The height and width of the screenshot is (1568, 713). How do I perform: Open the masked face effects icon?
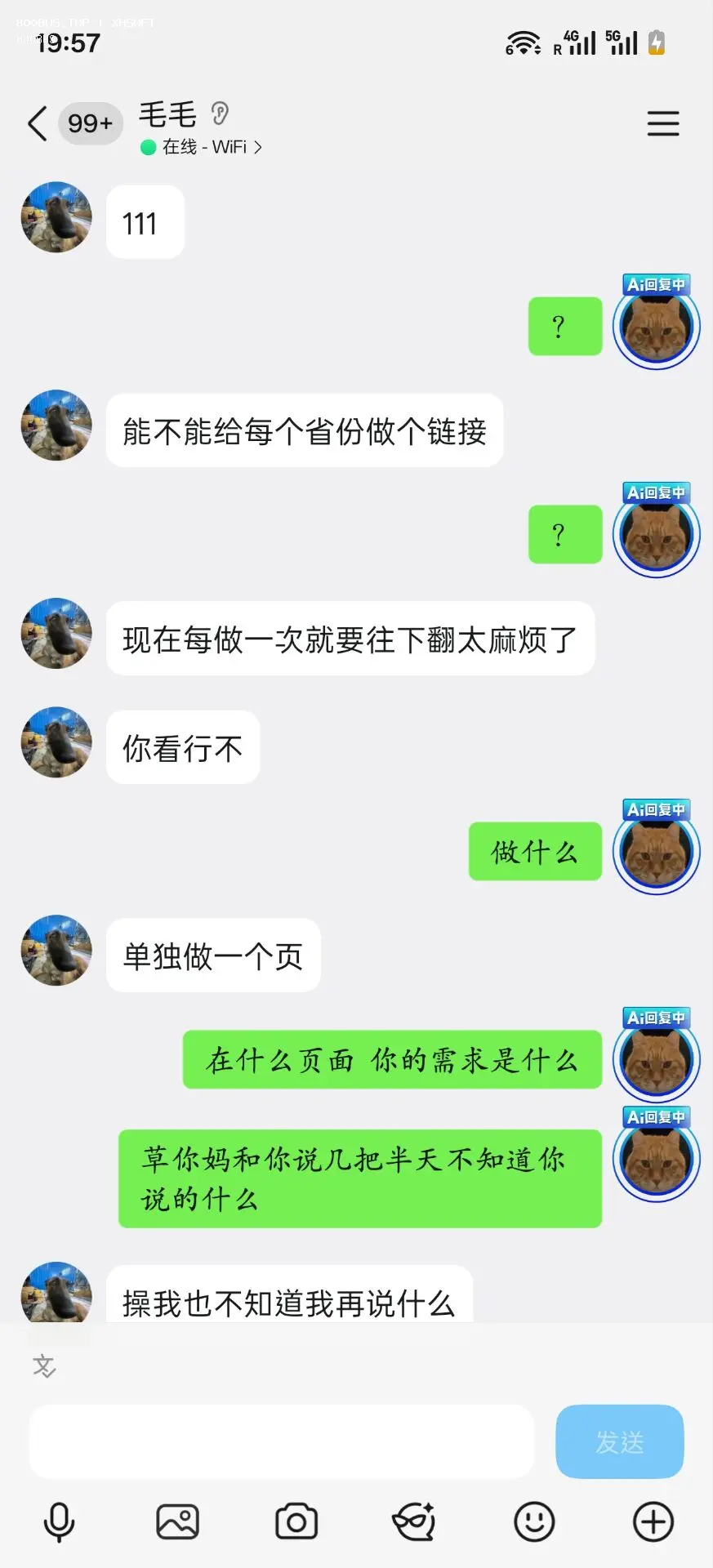[x=414, y=1522]
